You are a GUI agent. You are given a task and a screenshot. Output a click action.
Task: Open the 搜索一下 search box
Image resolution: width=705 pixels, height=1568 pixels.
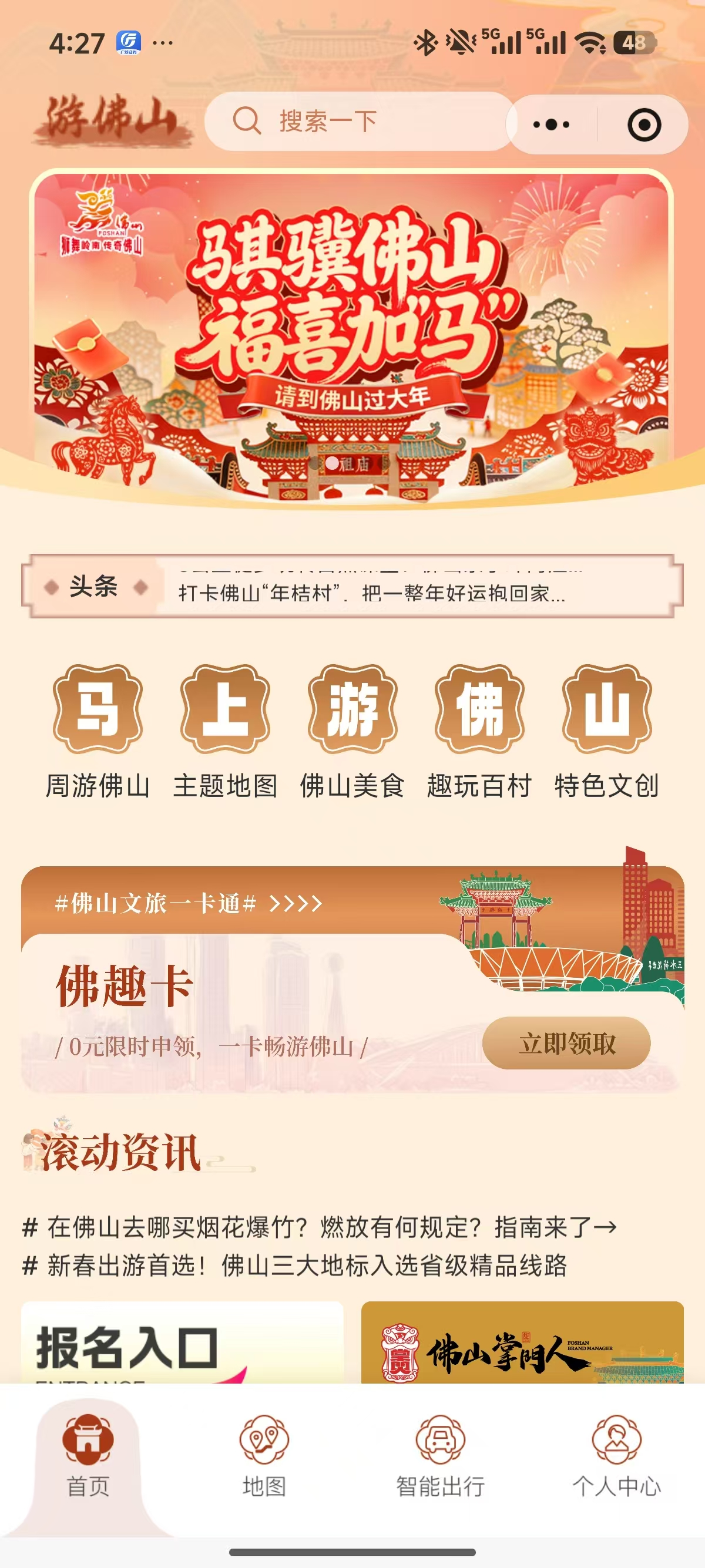[359, 121]
